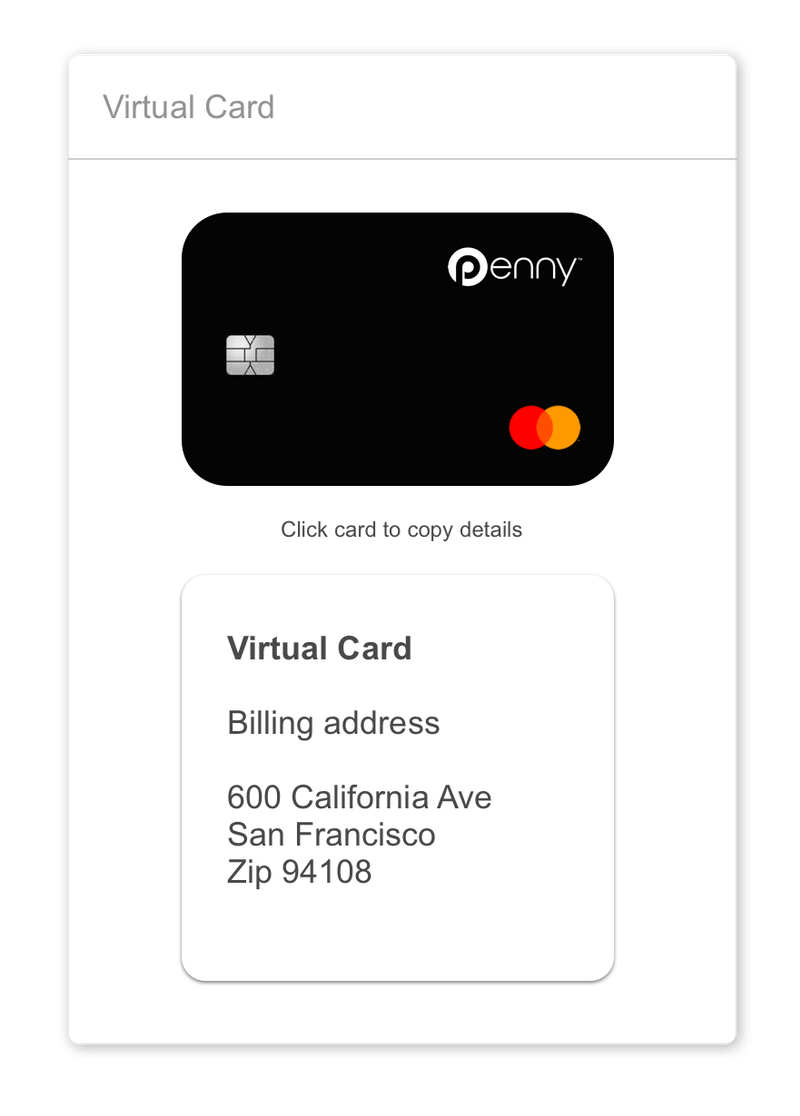This screenshot has width=800, height=1116.
Task: Click the bottom edge of the black card
Action: 398,483
